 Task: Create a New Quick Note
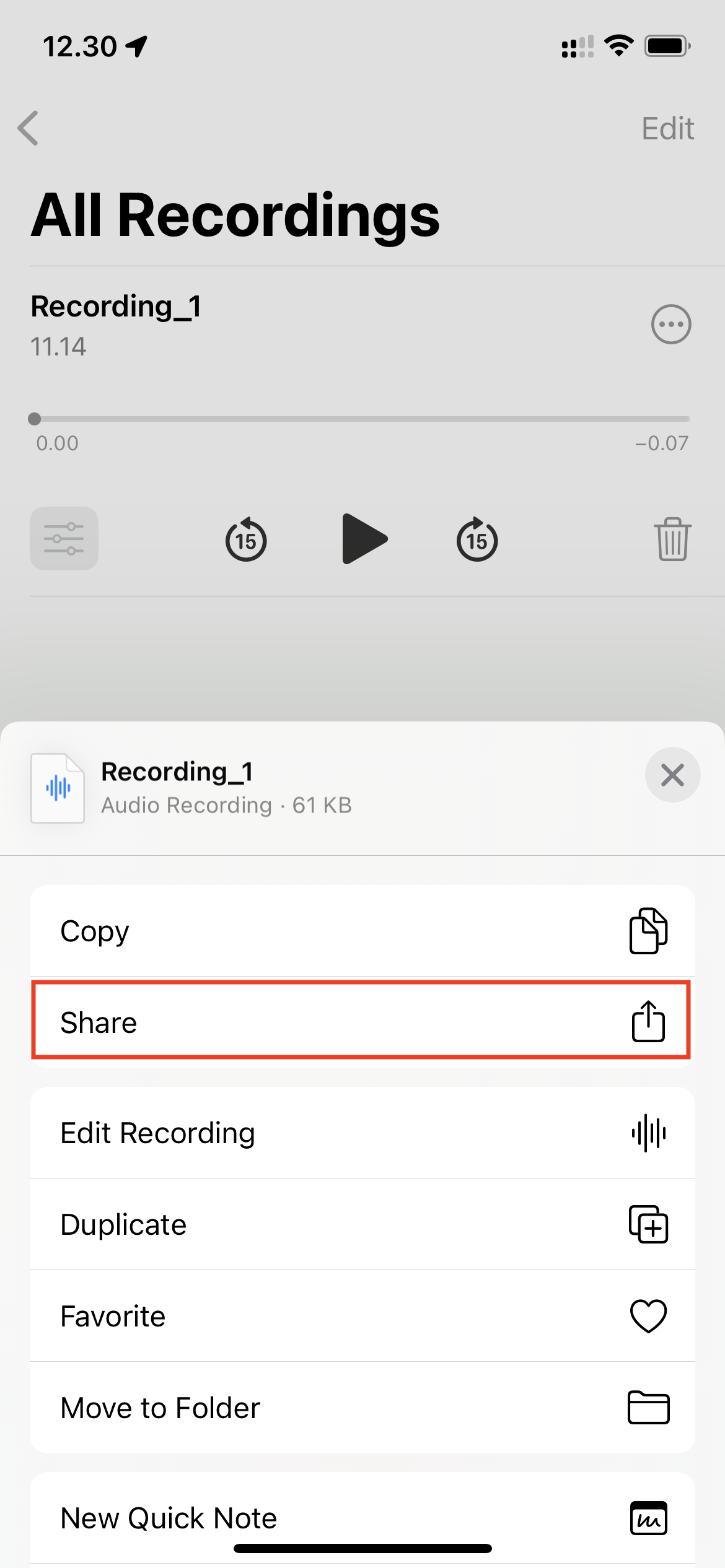pyautogui.click(x=362, y=1518)
